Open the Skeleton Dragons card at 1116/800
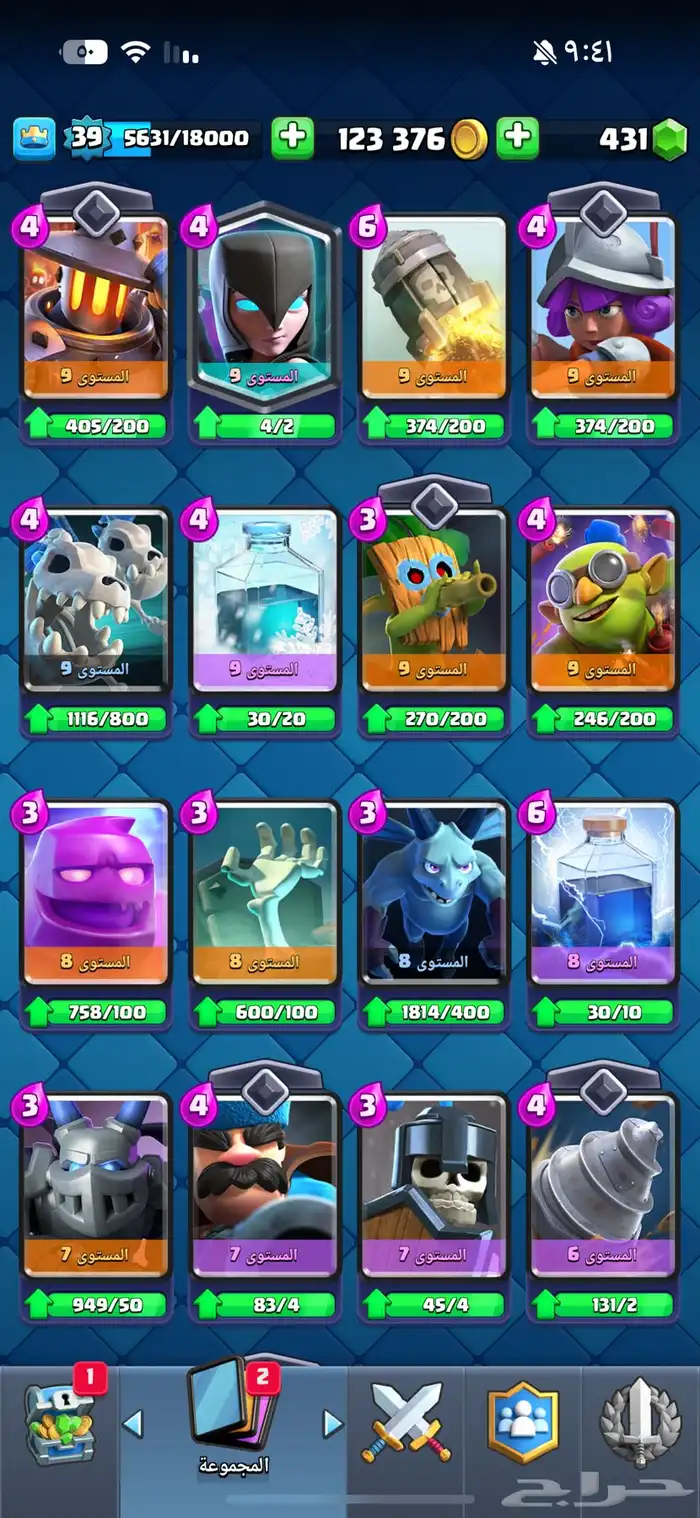Viewport: 700px width, 1518px height. (x=97, y=613)
